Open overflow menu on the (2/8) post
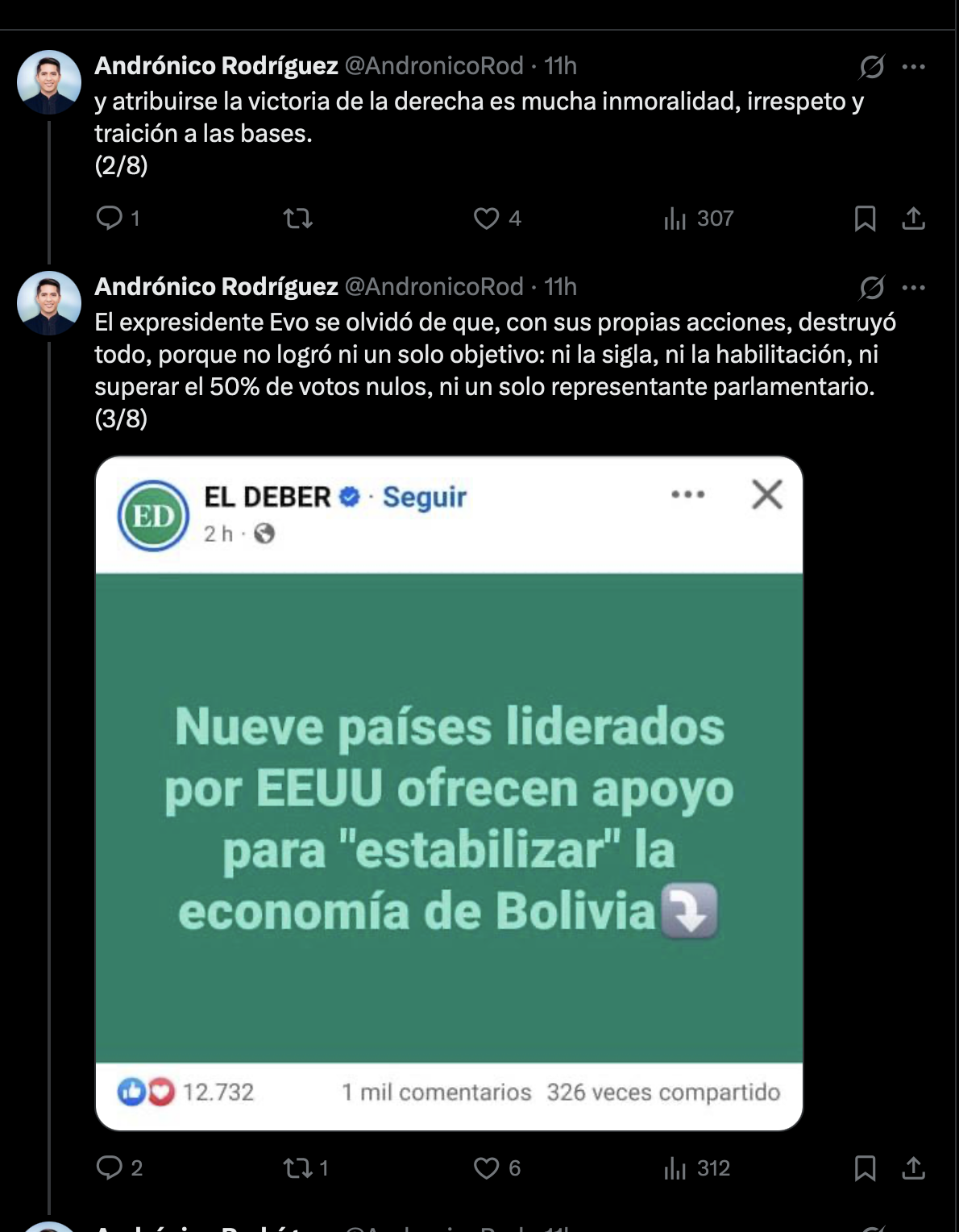Screen dimensions: 959x1232 (913, 66)
